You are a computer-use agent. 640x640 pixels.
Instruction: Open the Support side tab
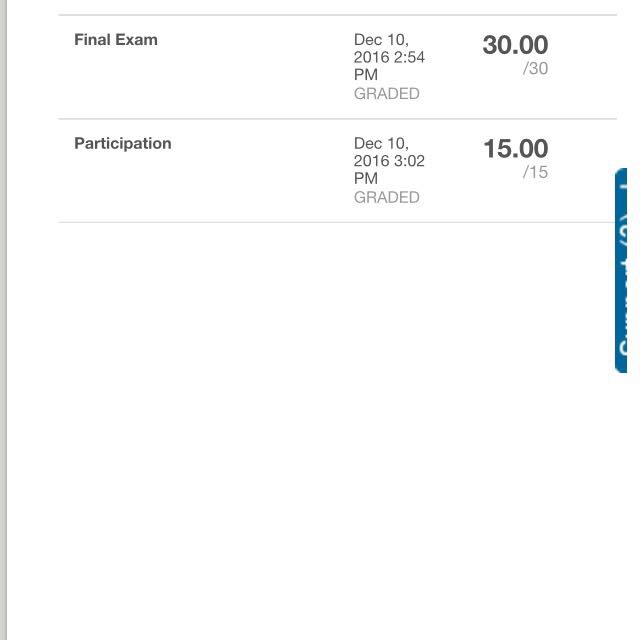(622, 270)
